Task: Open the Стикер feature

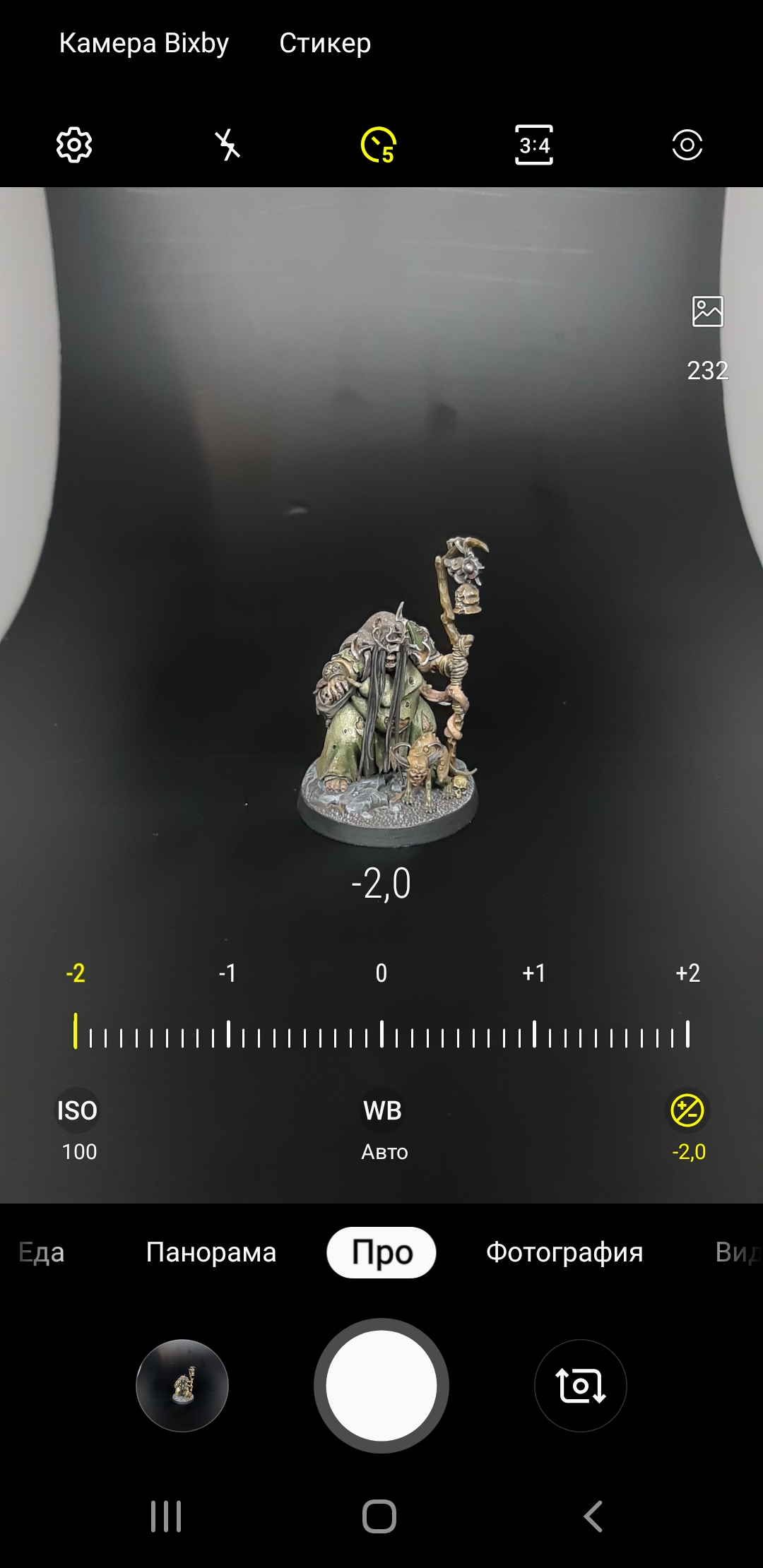Action: click(325, 44)
